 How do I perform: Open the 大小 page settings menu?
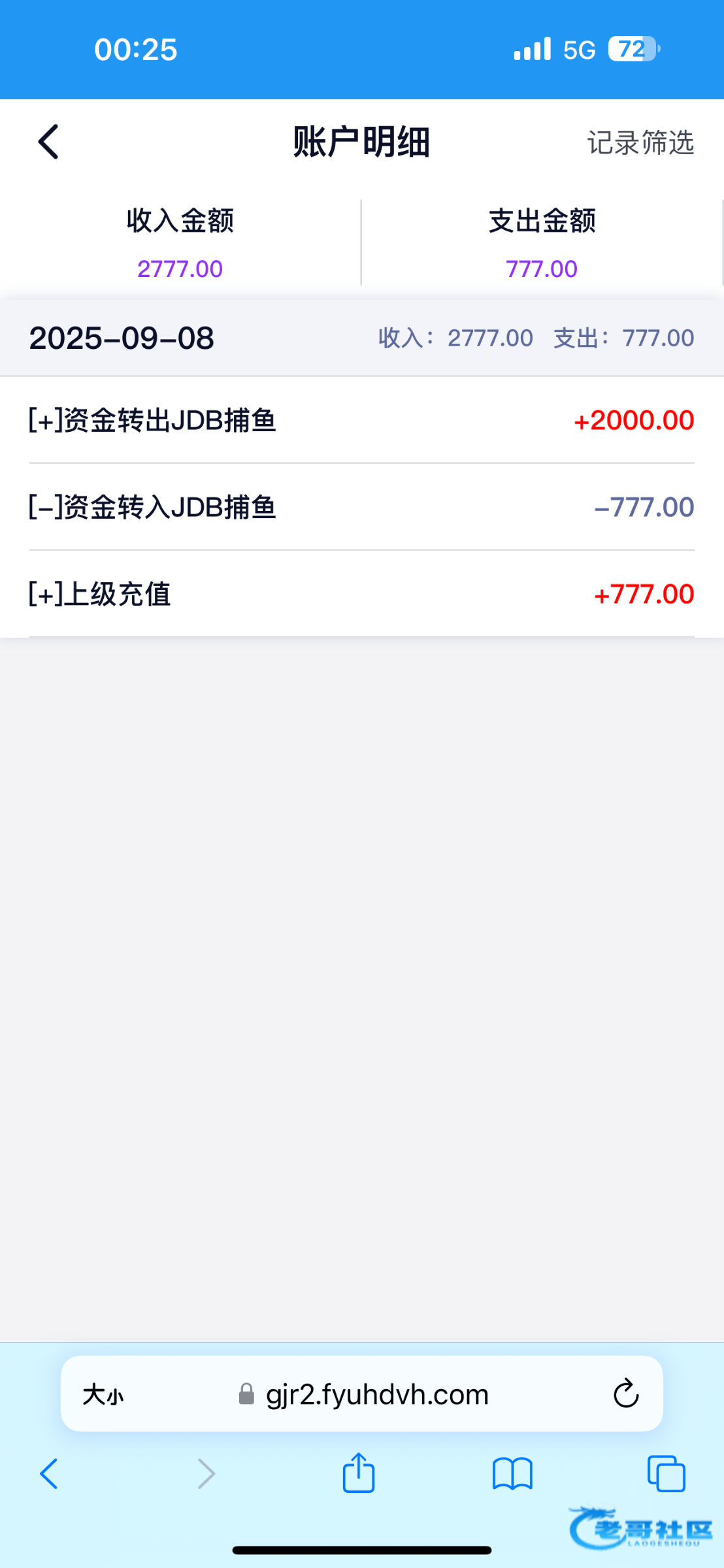coord(103,1395)
